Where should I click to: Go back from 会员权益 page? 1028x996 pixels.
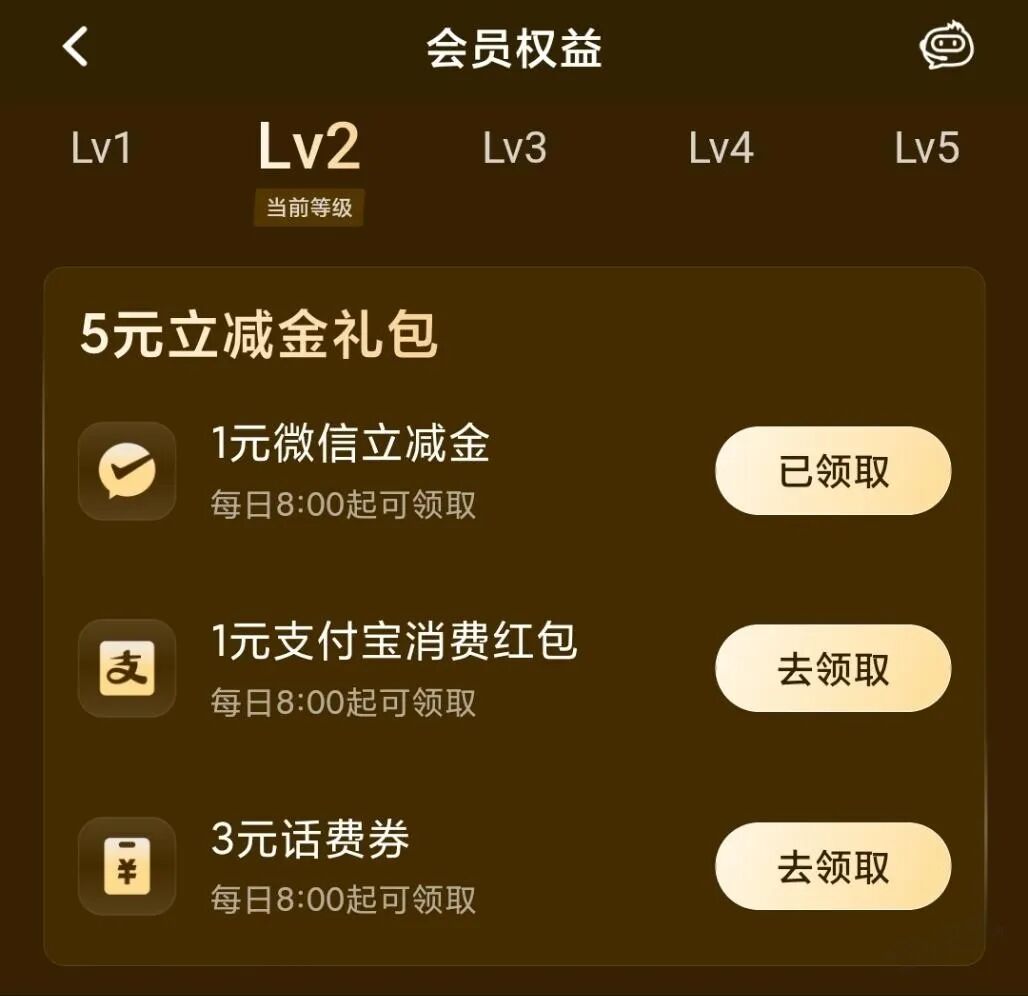(x=76, y=47)
